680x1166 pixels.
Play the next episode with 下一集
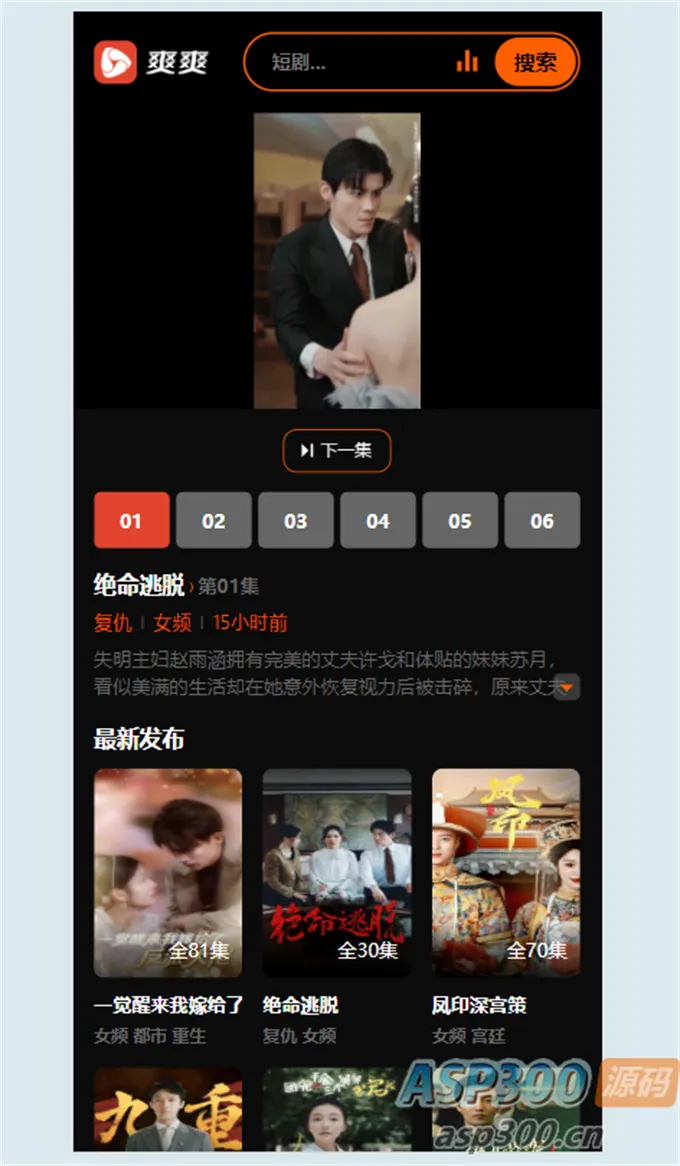coord(336,451)
